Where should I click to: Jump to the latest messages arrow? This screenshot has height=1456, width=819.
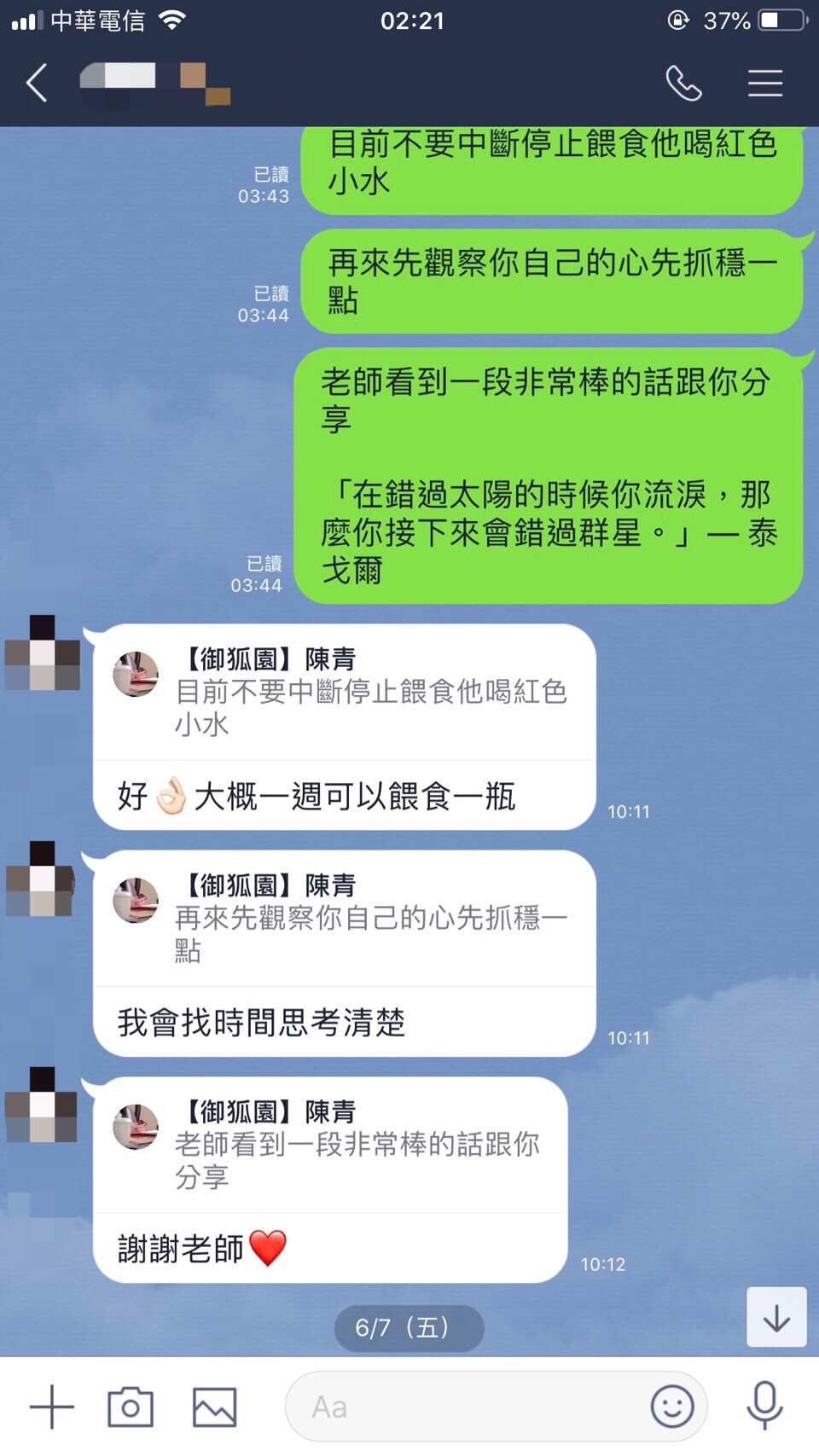(x=776, y=1318)
